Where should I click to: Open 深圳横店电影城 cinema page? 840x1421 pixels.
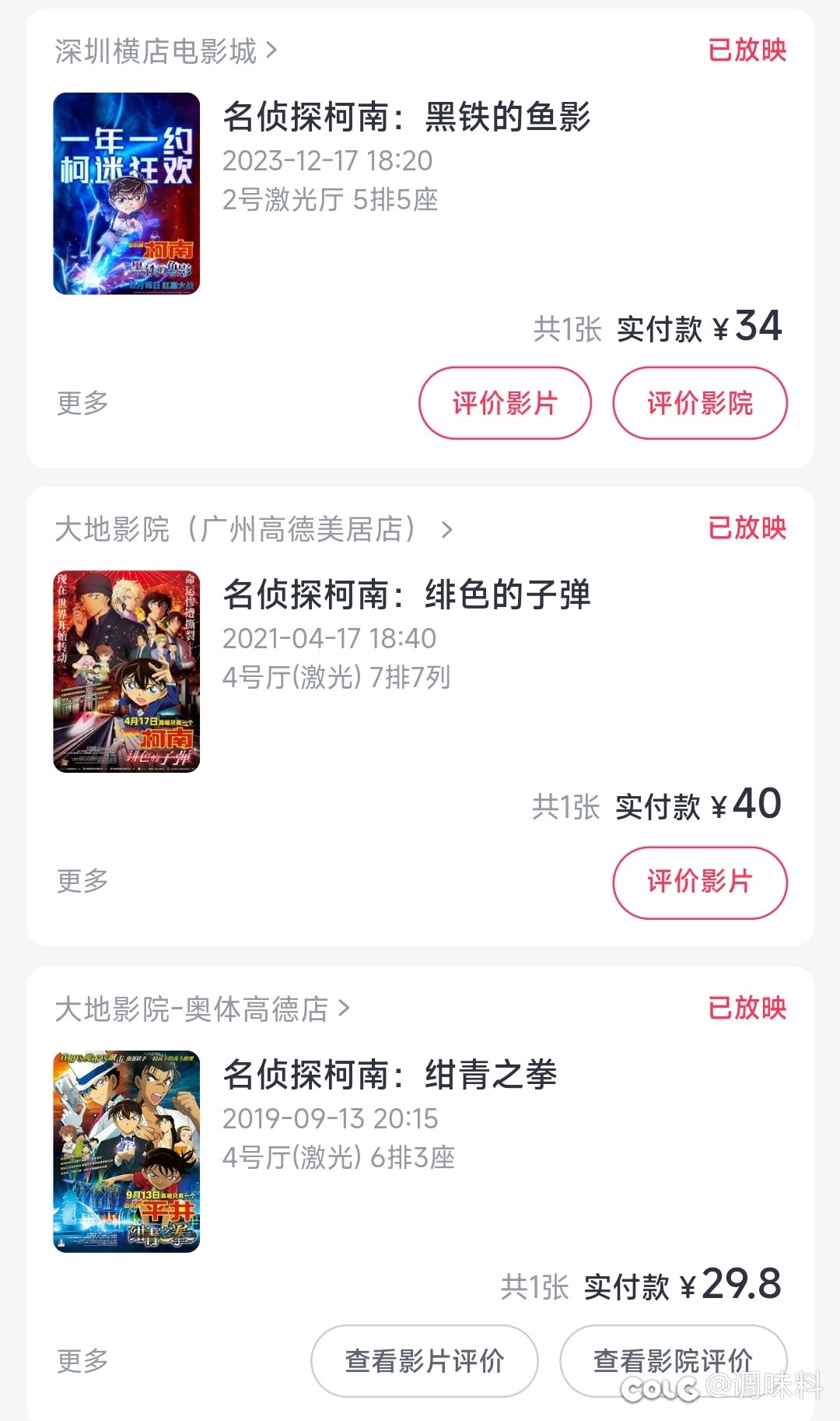point(165,51)
